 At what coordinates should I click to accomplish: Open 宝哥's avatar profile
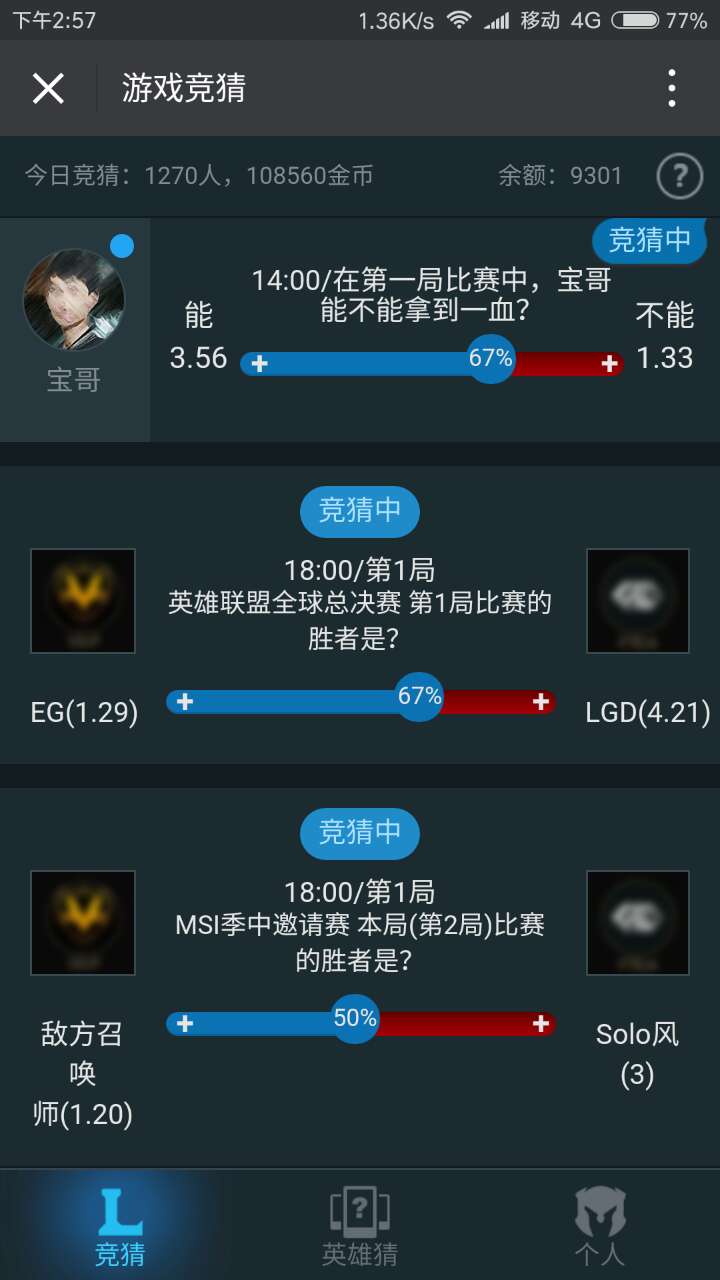(73, 299)
